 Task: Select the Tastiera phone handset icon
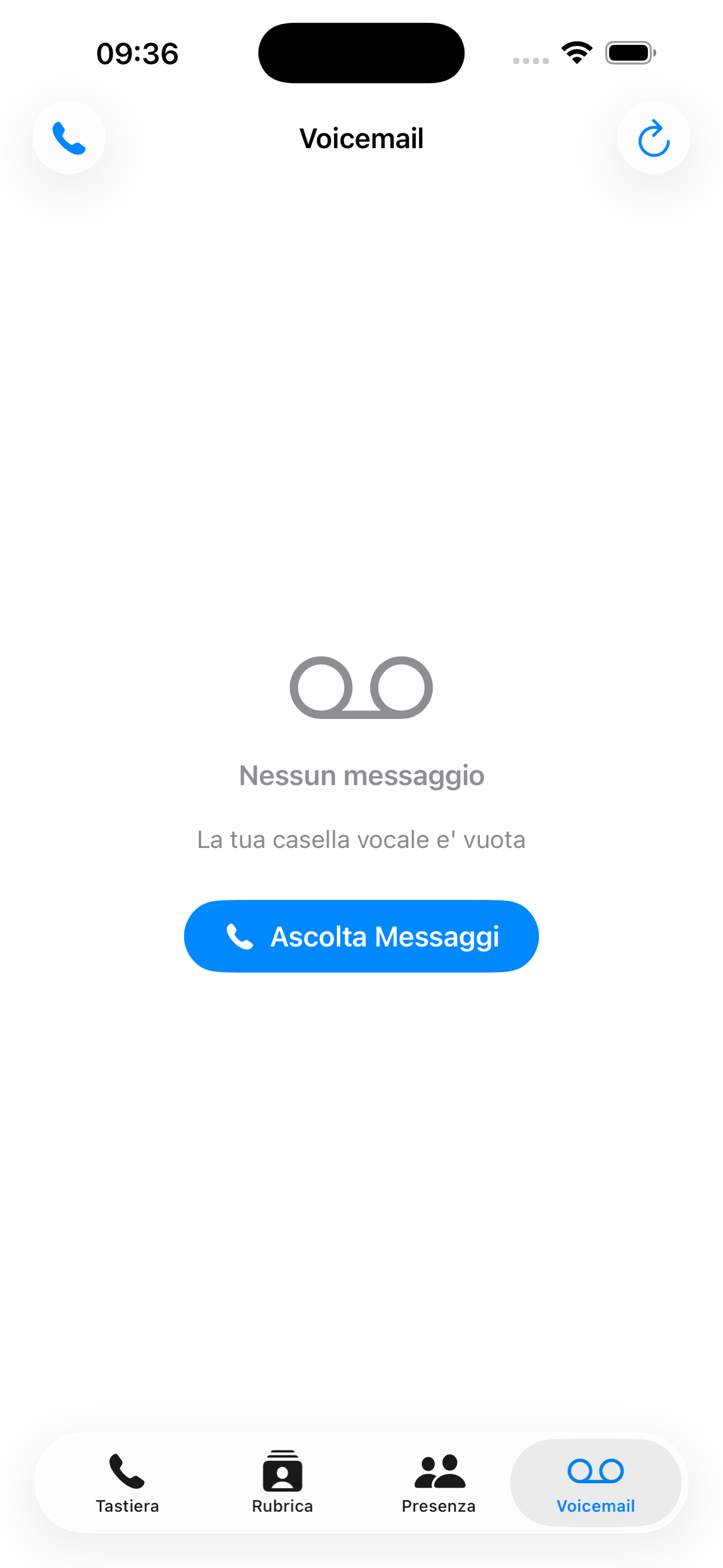point(126,1469)
